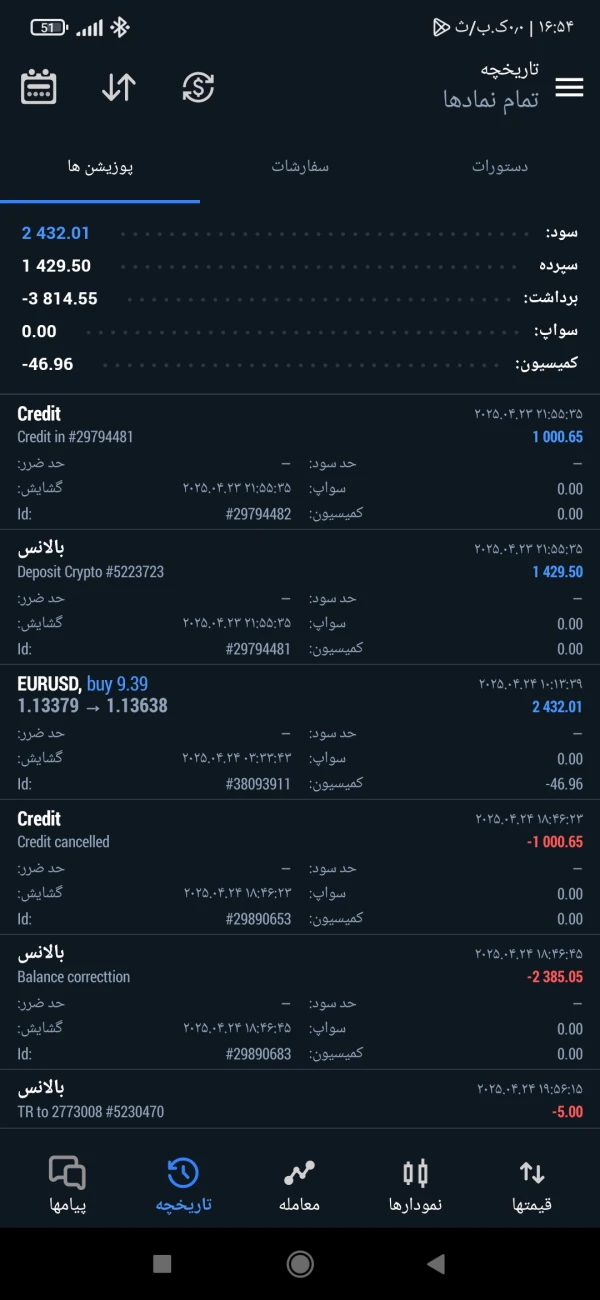
Task: Select the تاریخچه history tab
Action: coord(183,1185)
